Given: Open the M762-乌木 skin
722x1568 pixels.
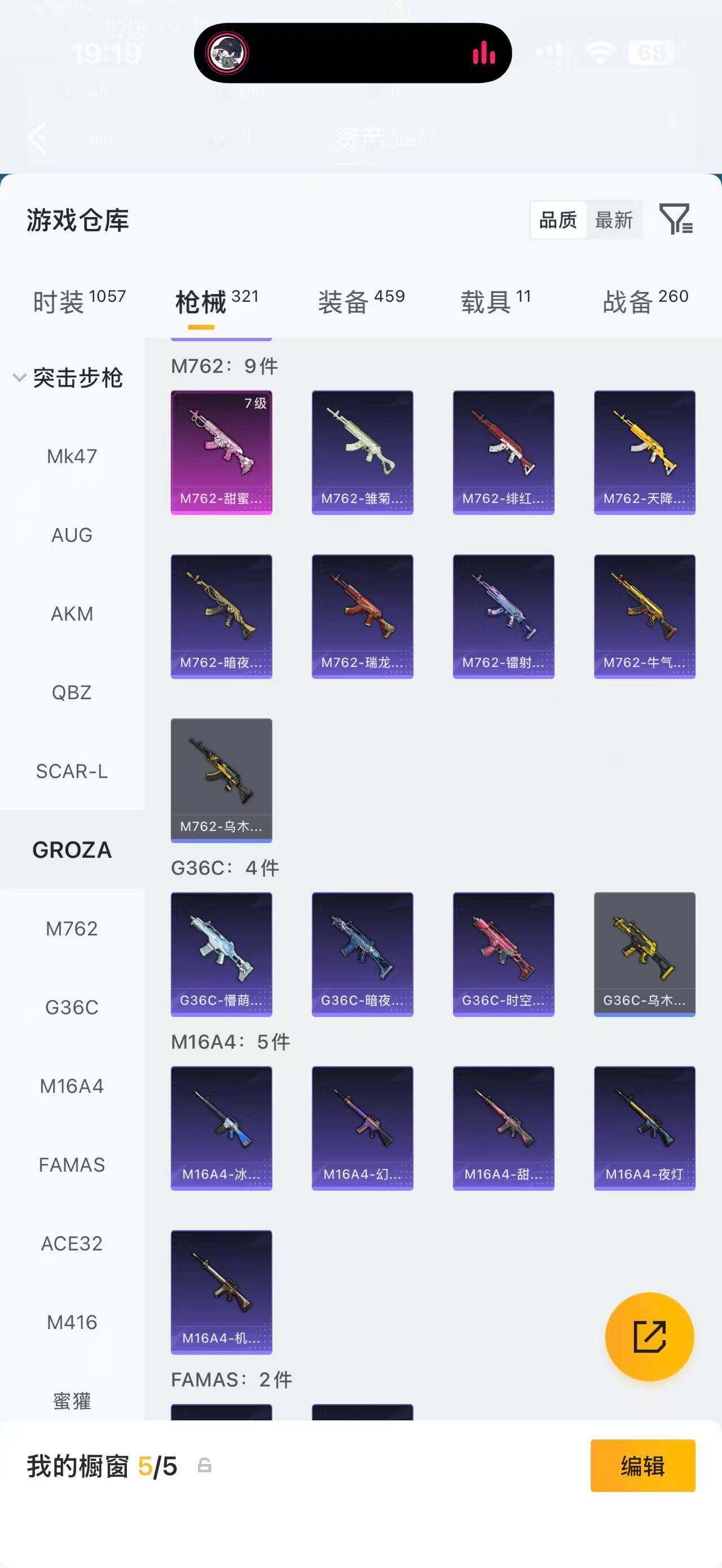Looking at the screenshot, I should click(222, 780).
